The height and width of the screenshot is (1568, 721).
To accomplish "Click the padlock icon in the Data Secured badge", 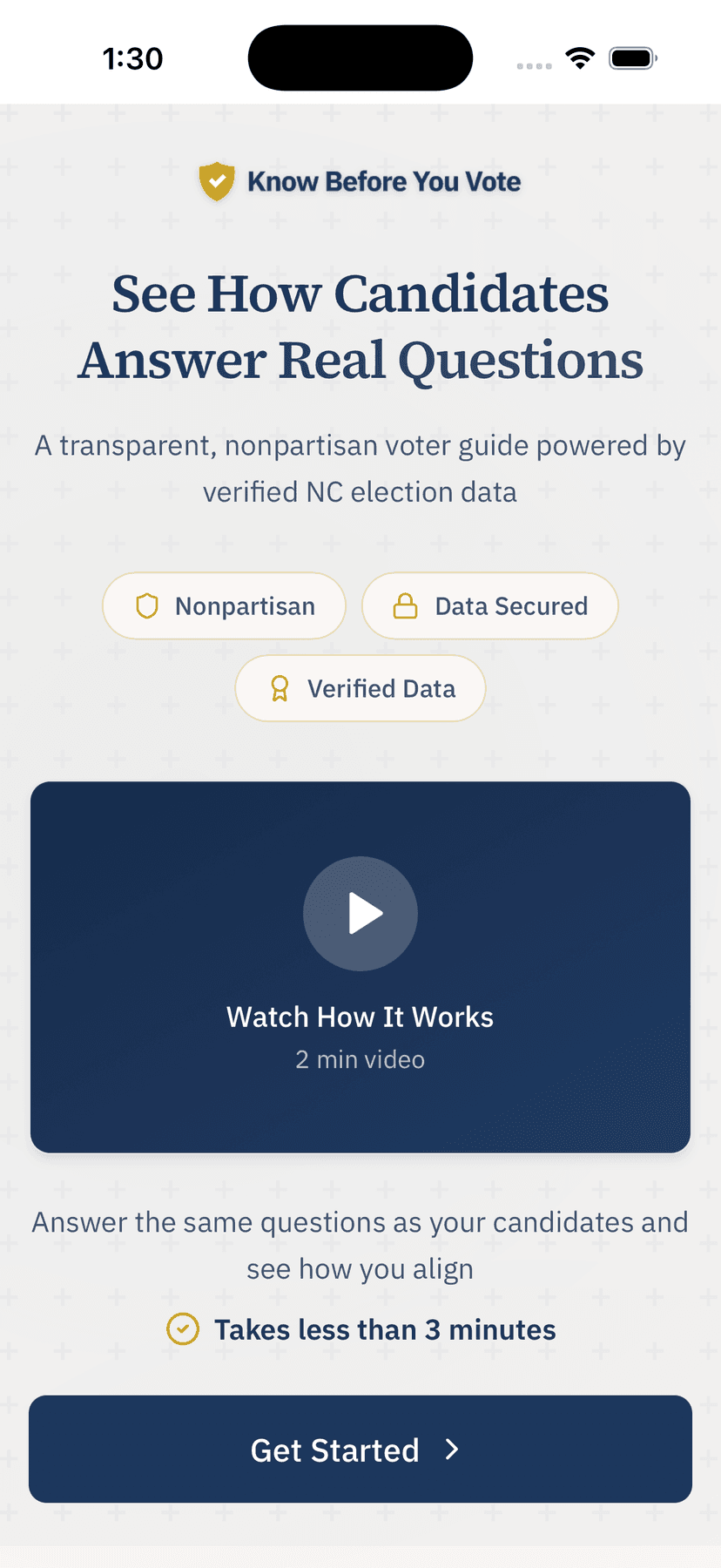I will pos(406,605).
